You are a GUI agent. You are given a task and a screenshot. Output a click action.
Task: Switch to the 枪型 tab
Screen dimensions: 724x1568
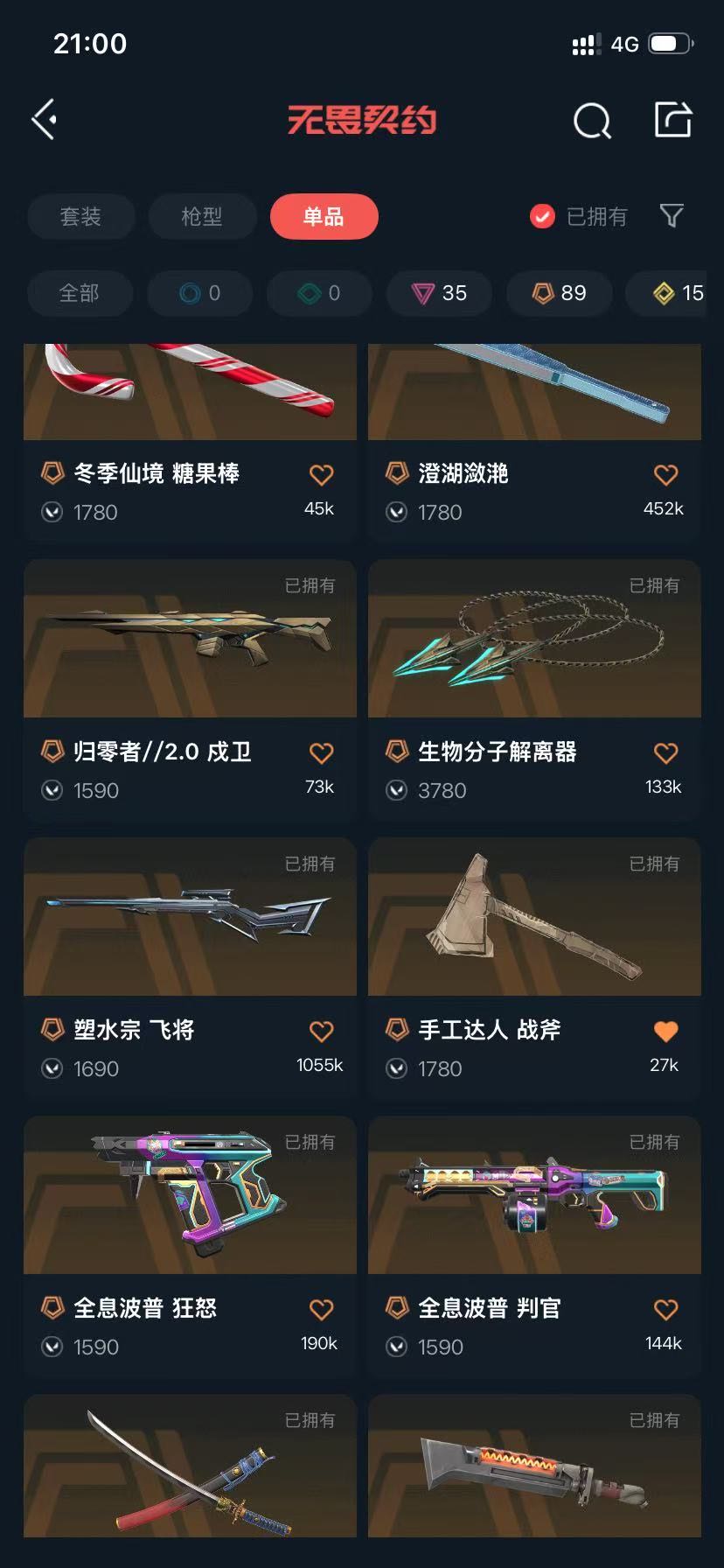click(202, 216)
